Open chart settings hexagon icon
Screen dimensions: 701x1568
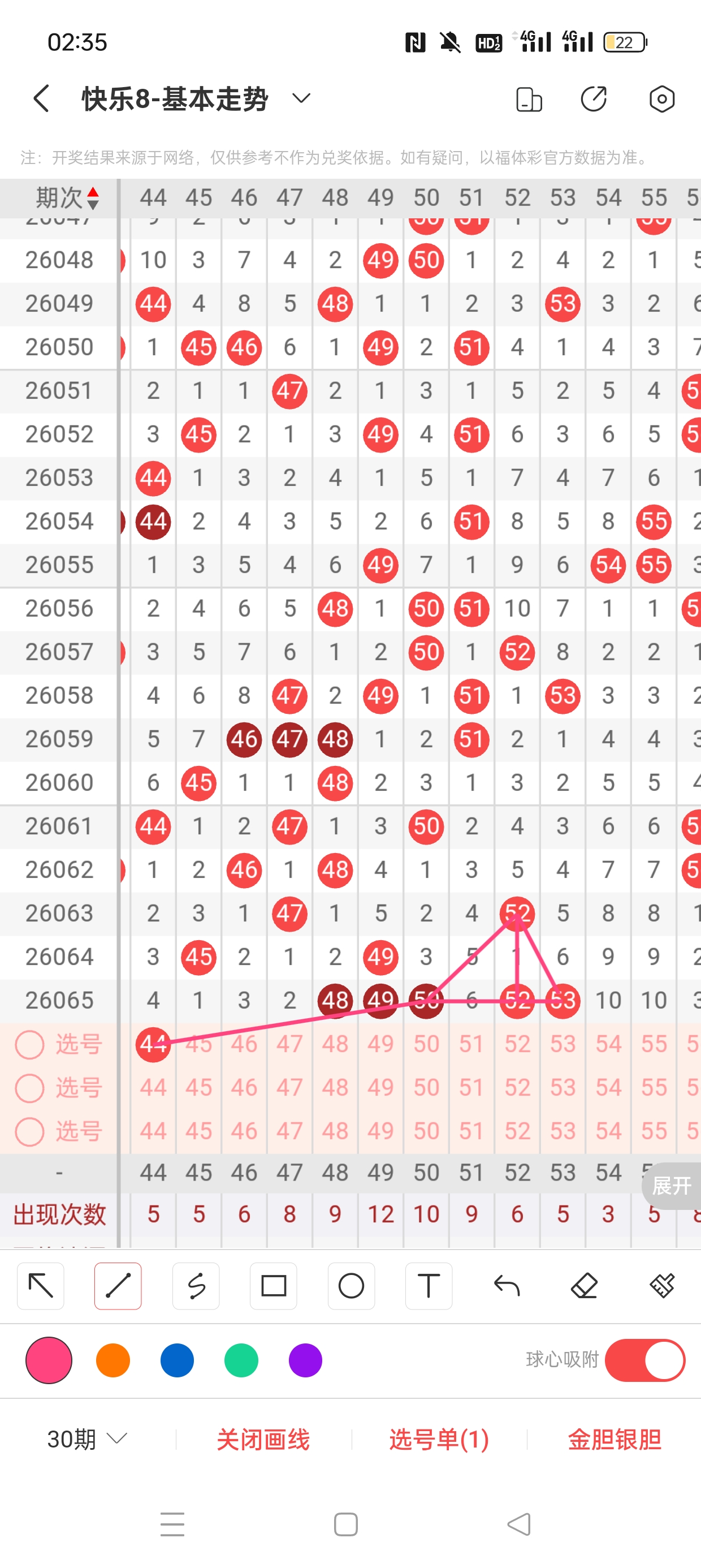coord(661,99)
